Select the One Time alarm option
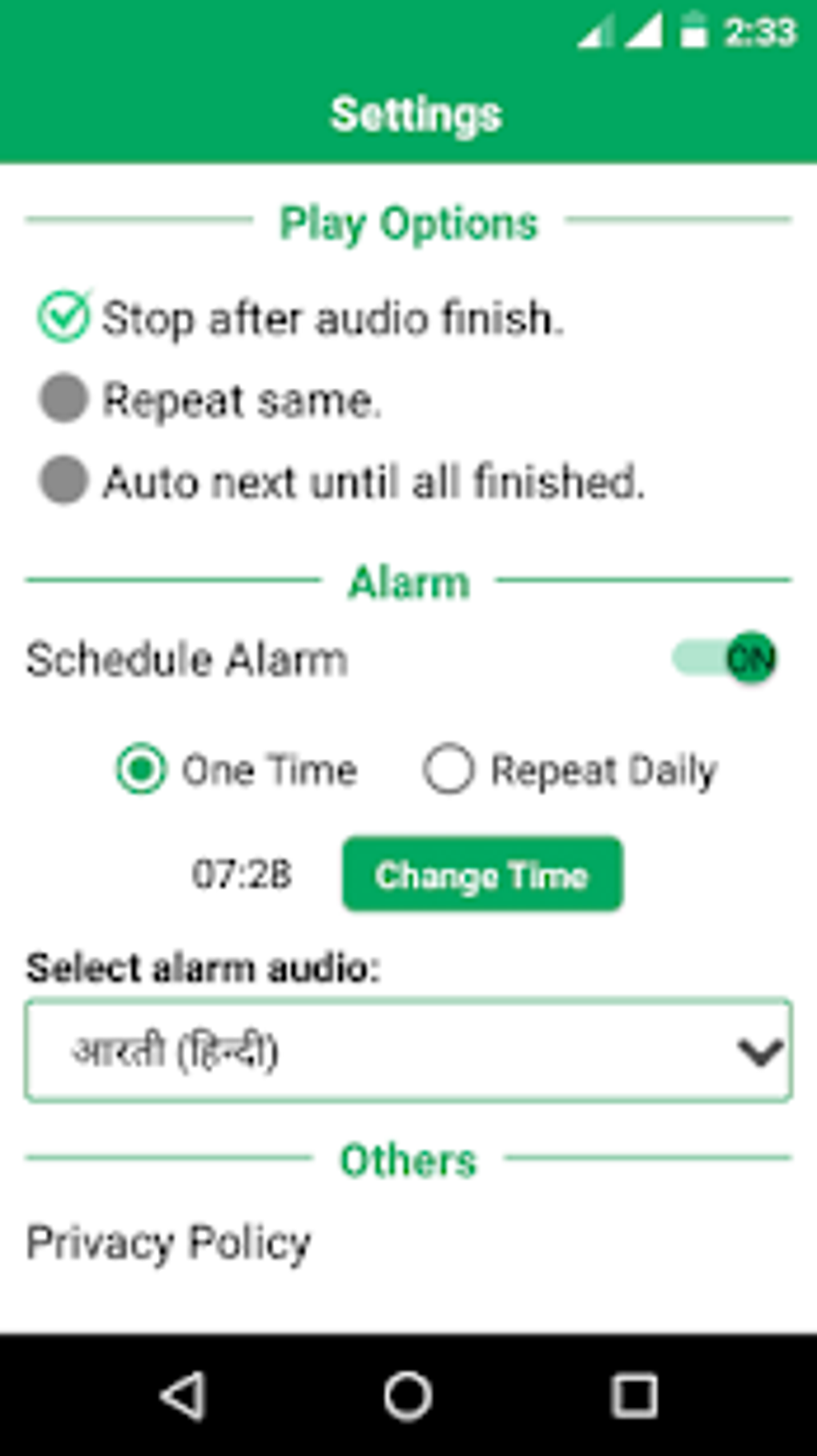 [x=142, y=769]
